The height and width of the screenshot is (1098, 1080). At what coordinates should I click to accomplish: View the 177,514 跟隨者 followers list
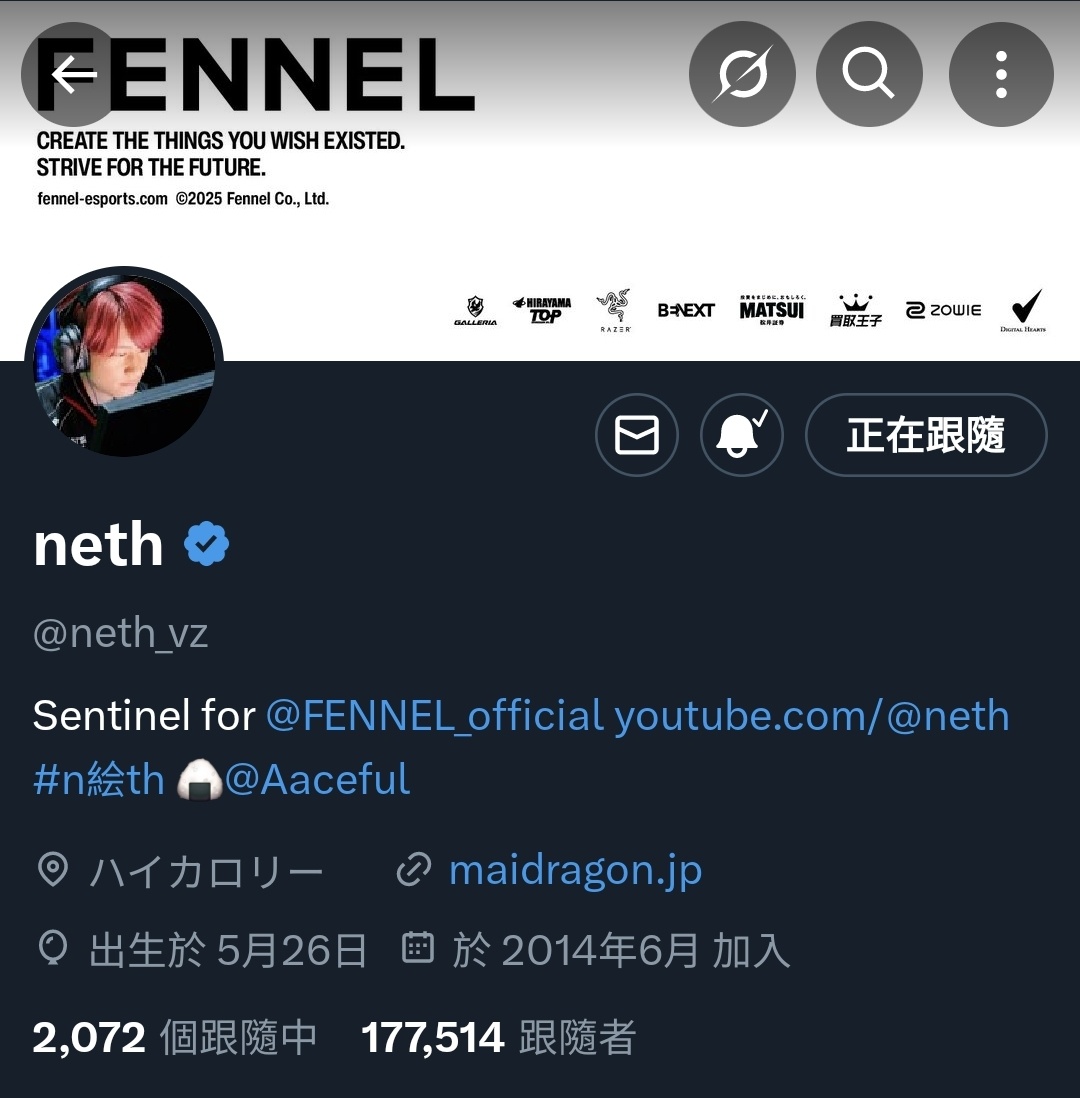(x=498, y=1038)
